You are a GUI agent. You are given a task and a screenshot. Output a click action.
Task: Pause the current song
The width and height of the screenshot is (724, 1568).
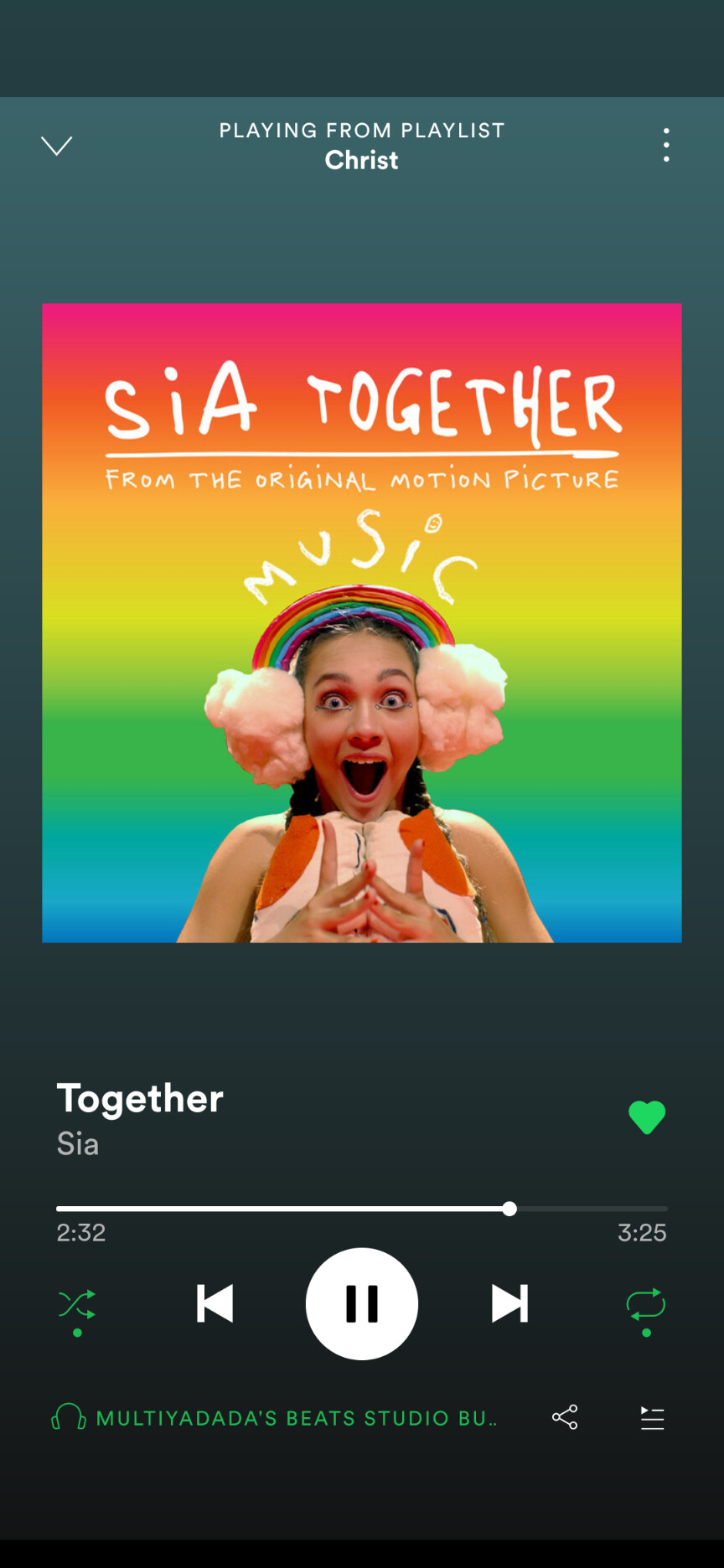coord(362,1303)
